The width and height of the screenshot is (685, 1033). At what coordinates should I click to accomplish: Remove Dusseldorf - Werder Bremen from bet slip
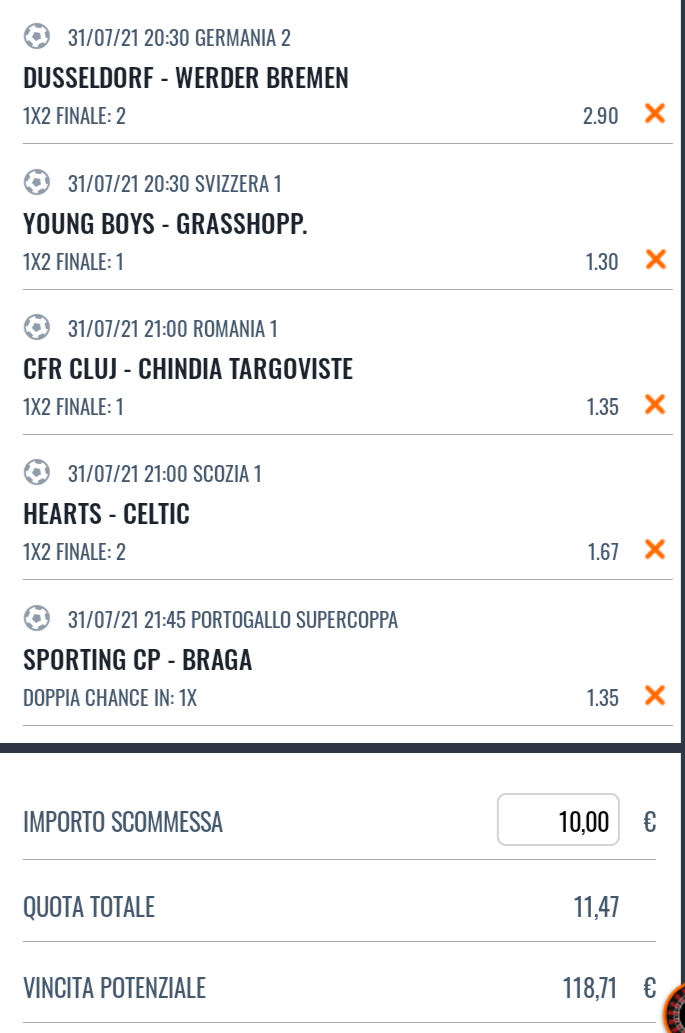click(x=655, y=114)
